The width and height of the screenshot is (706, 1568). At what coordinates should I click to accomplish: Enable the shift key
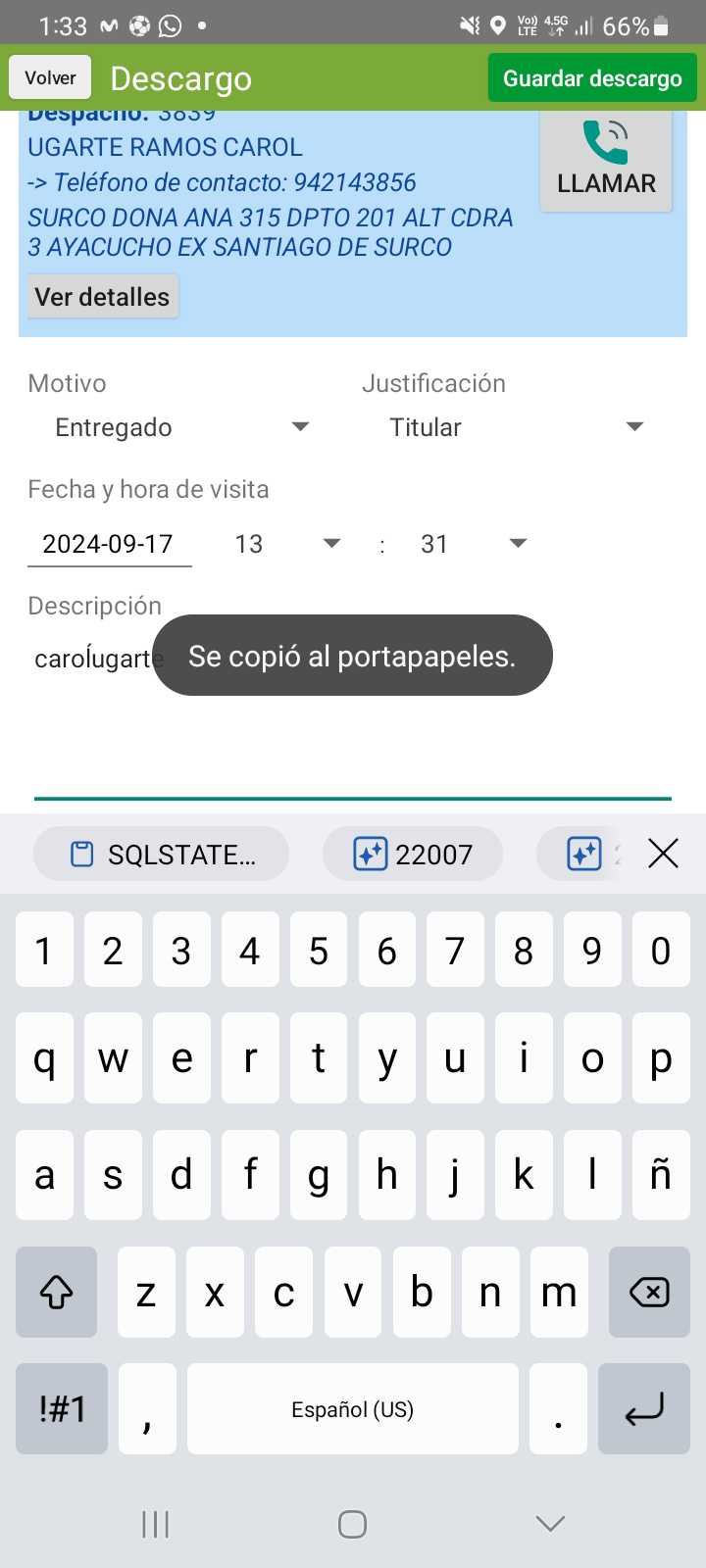(56, 1293)
